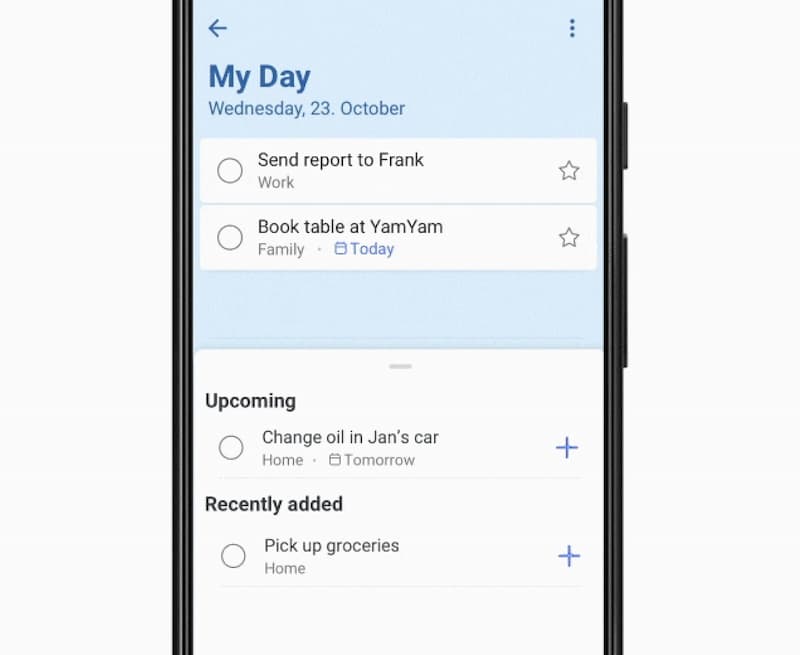Mark Send report to Frank complete

click(x=230, y=171)
